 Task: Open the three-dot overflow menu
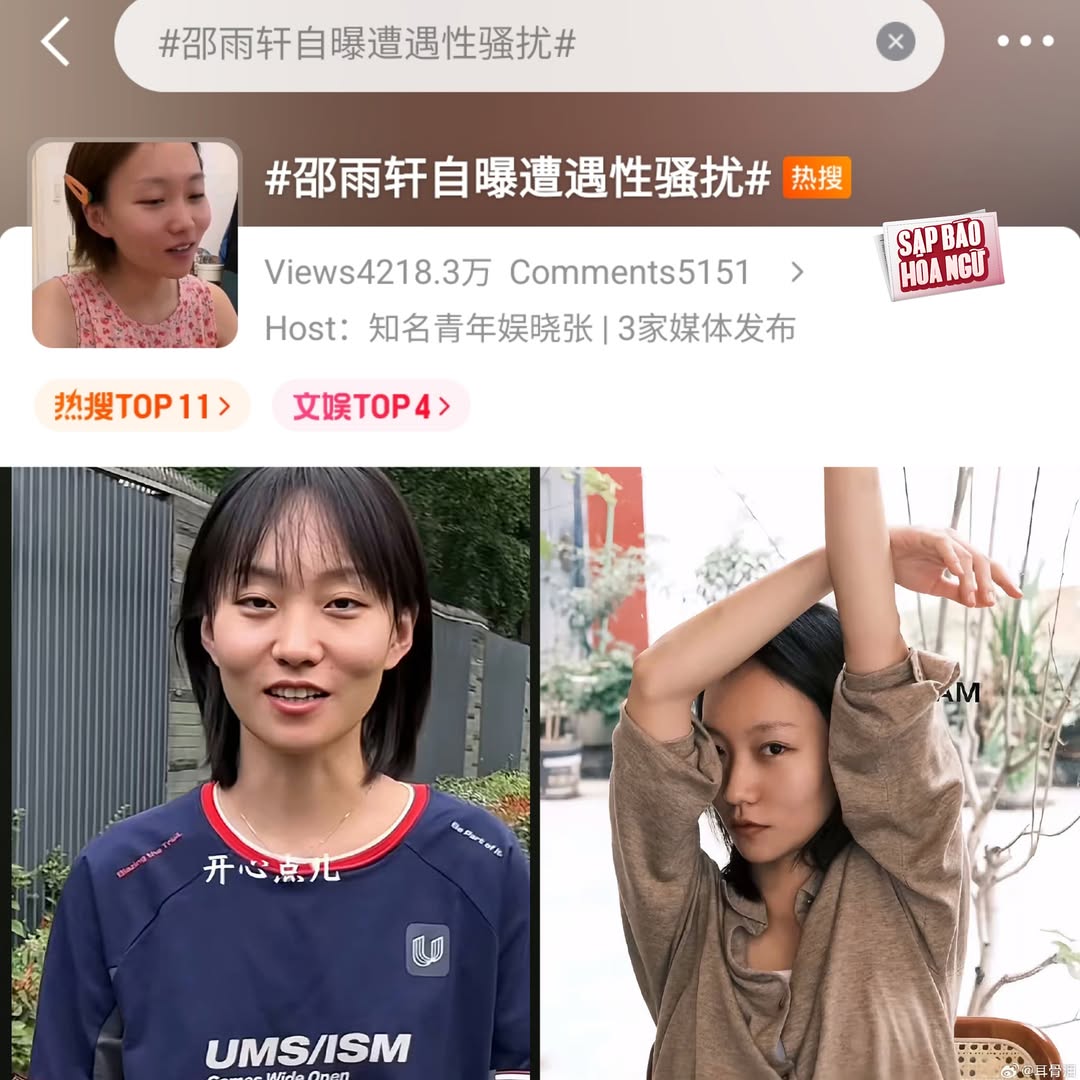1025,42
